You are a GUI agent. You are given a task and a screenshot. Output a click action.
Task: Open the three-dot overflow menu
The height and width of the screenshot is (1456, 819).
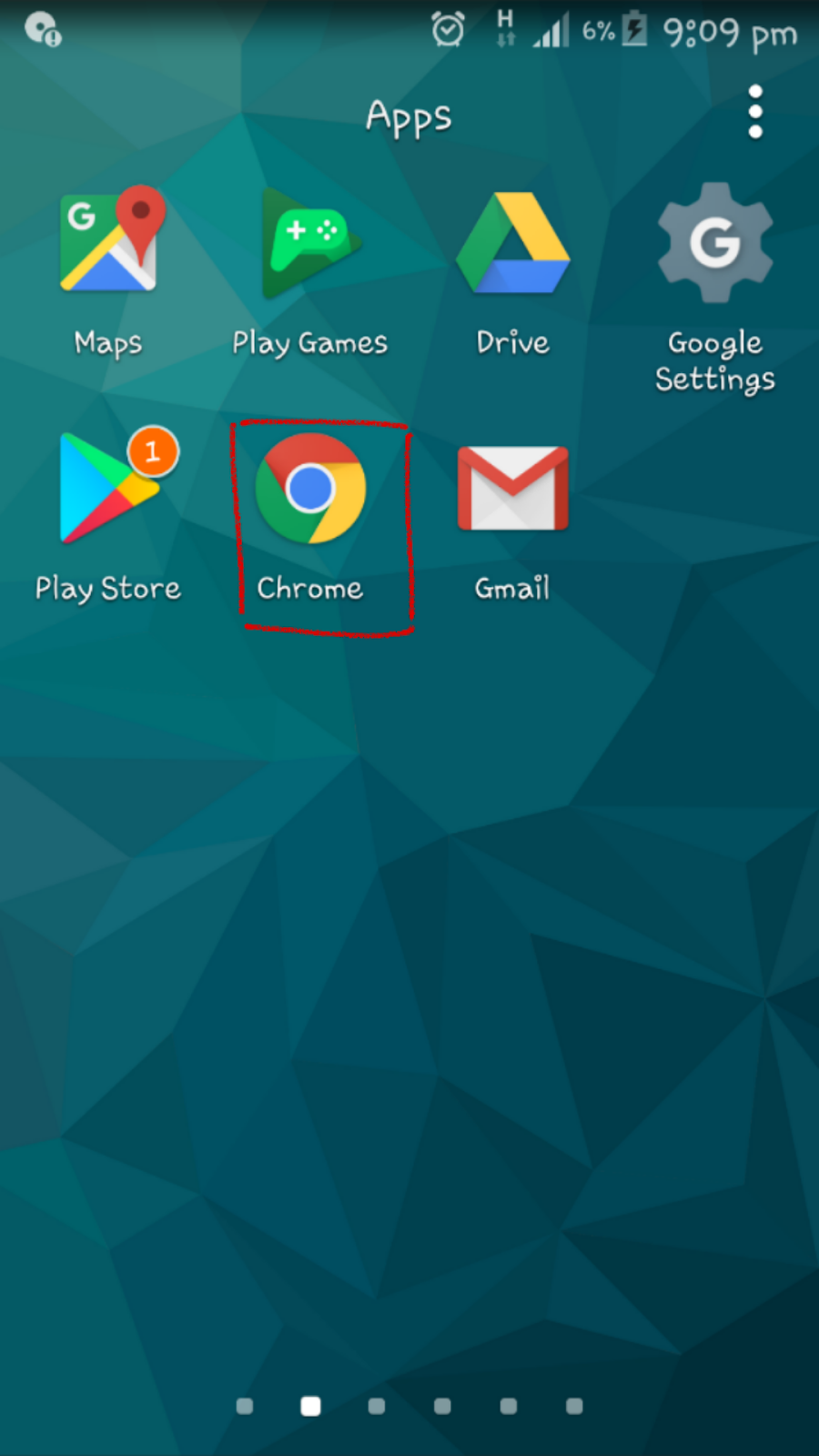click(x=754, y=112)
